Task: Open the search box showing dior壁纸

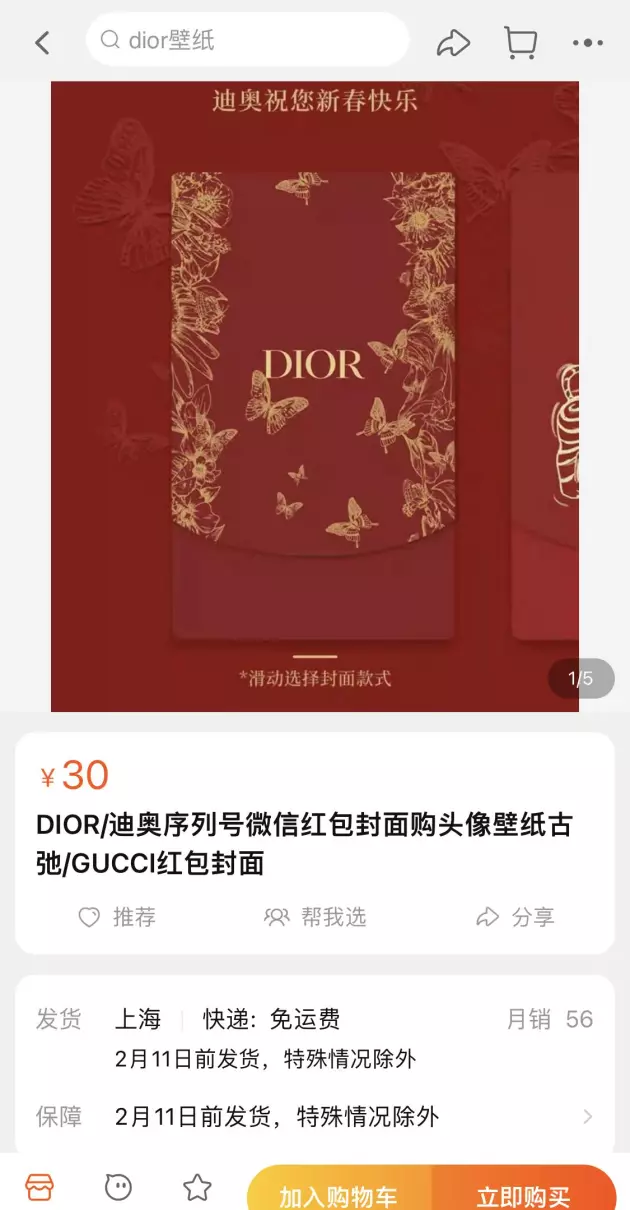Action: tap(248, 41)
